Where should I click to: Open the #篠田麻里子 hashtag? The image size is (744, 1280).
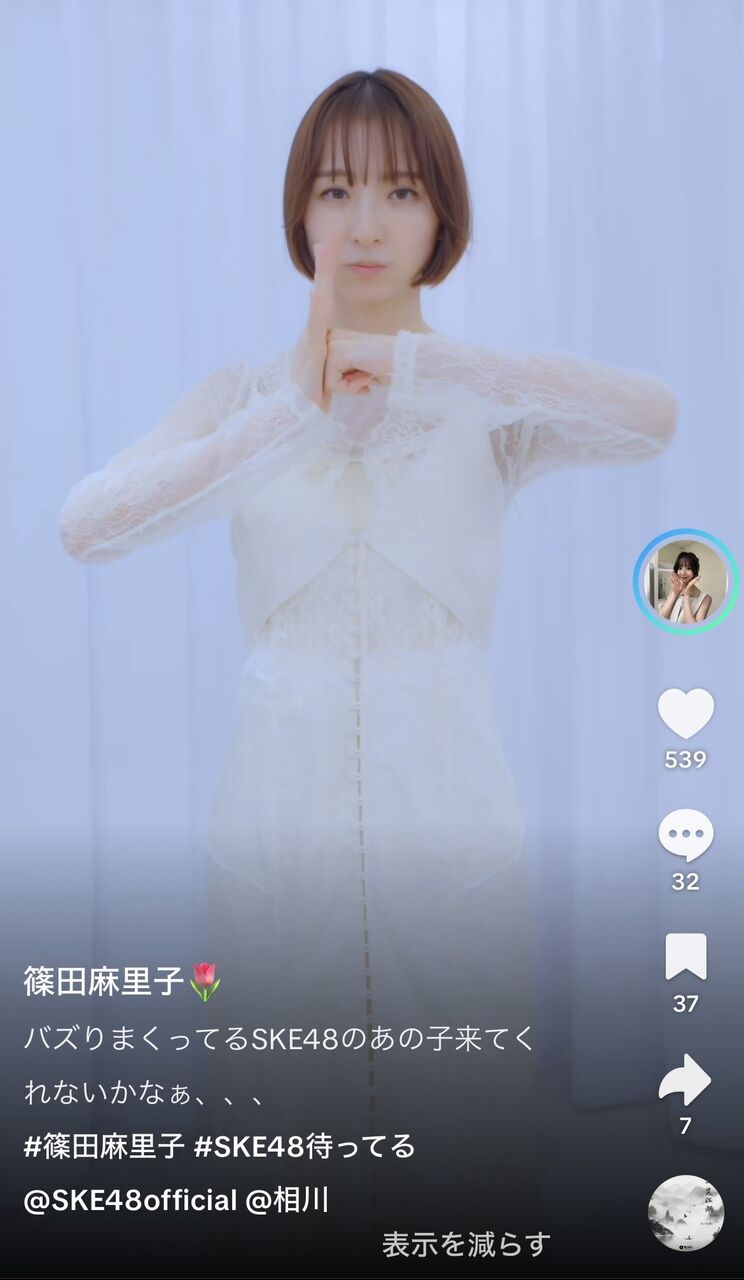pos(104,1146)
